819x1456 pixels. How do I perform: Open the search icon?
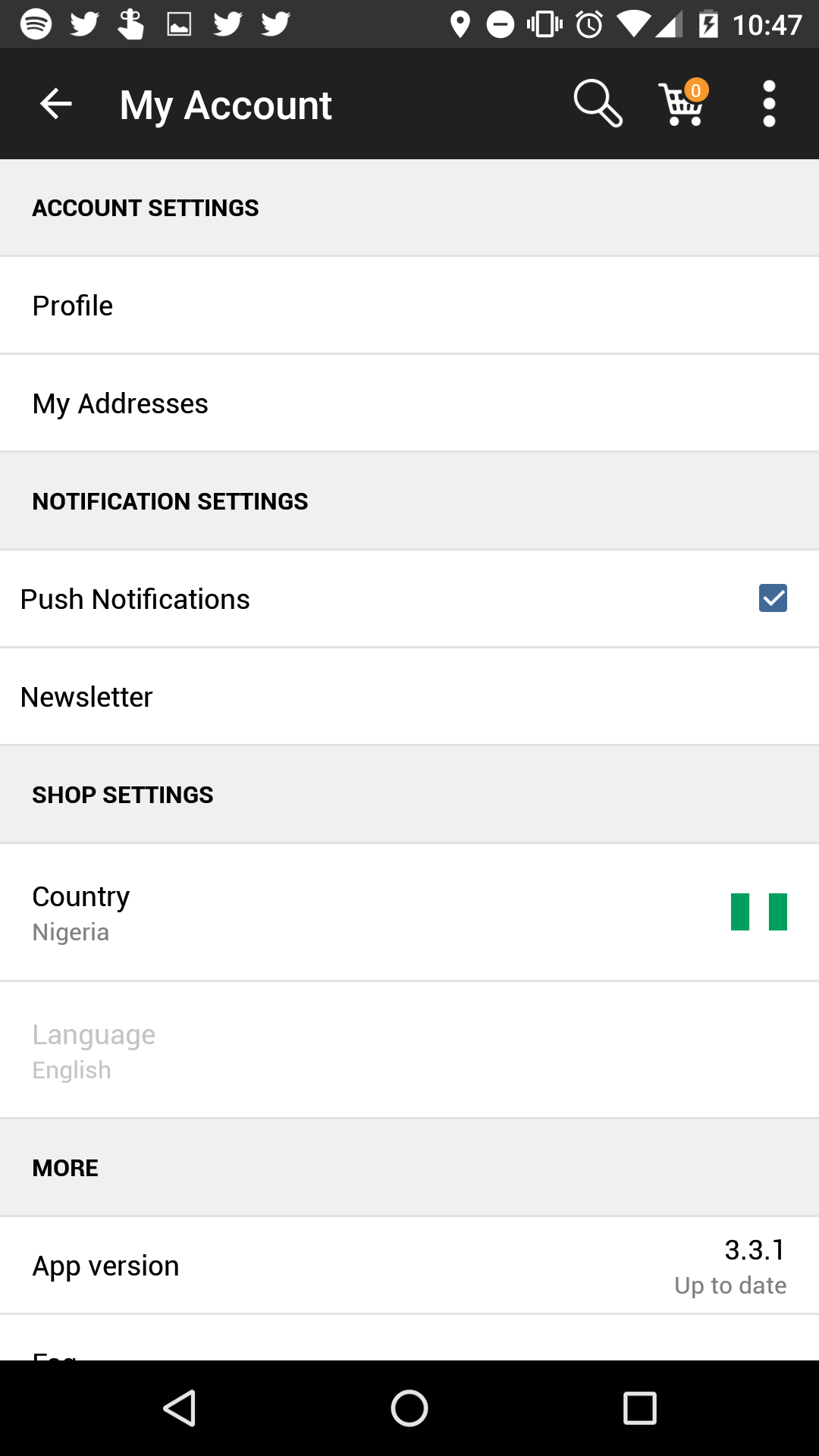point(598,103)
